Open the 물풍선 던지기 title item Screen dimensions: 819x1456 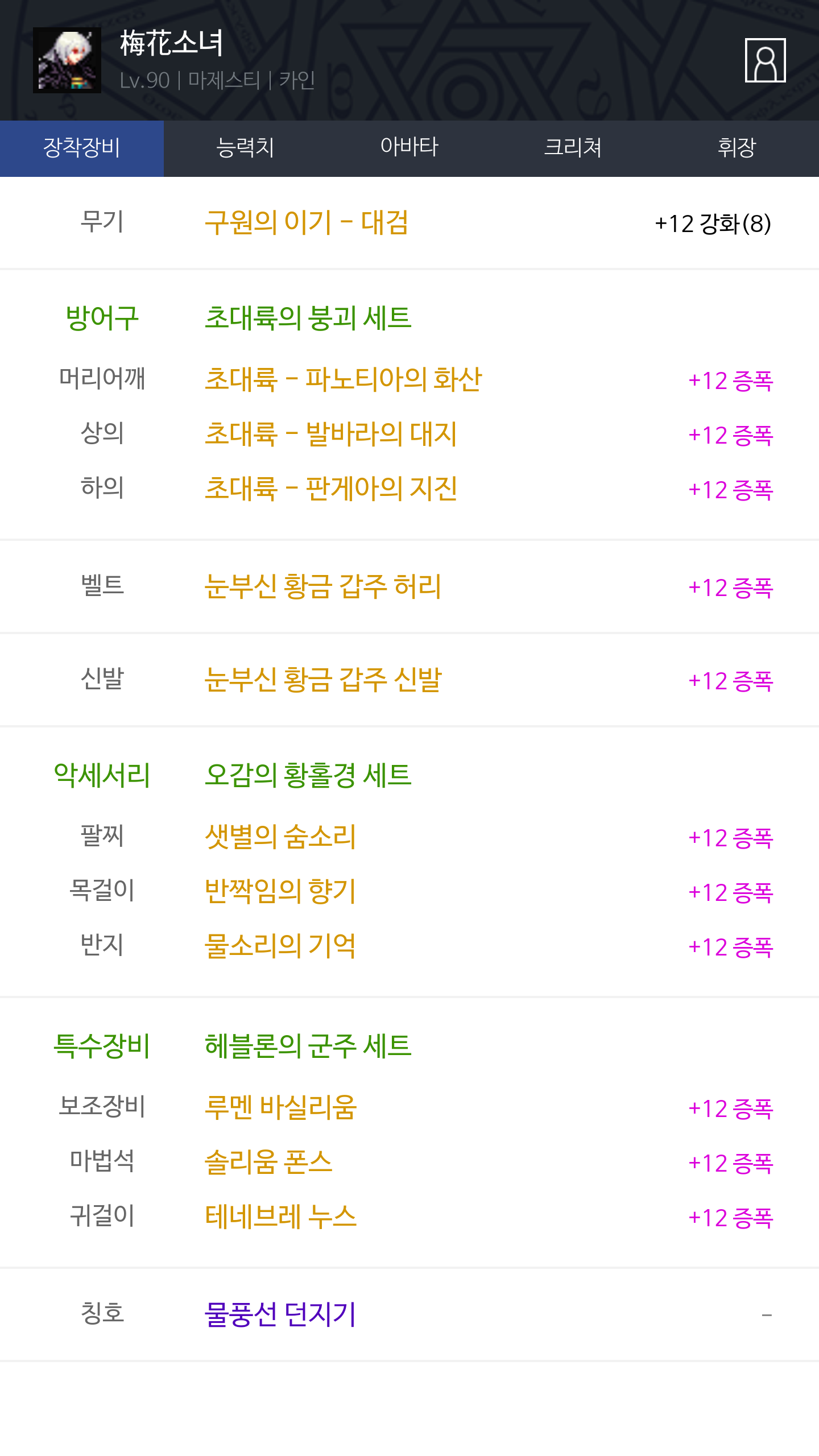click(x=280, y=1314)
